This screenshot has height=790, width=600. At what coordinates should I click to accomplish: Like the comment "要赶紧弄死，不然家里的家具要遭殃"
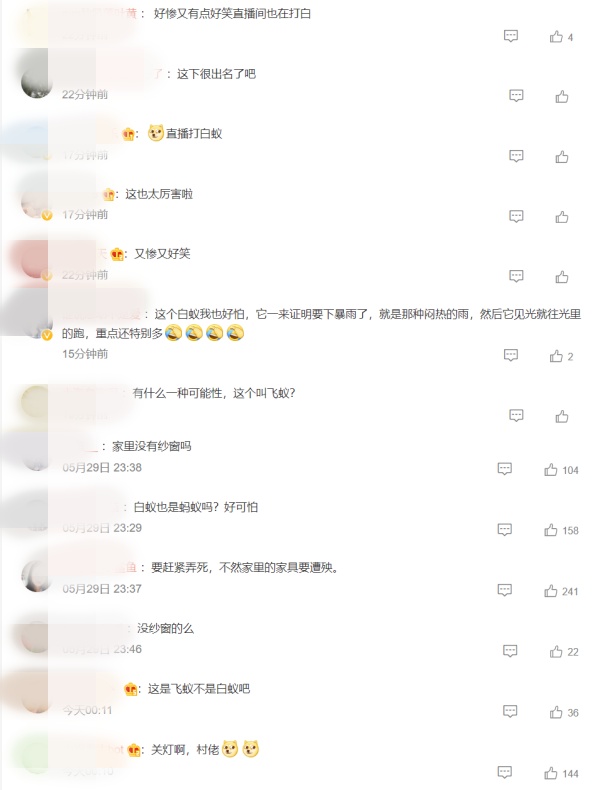click(551, 591)
